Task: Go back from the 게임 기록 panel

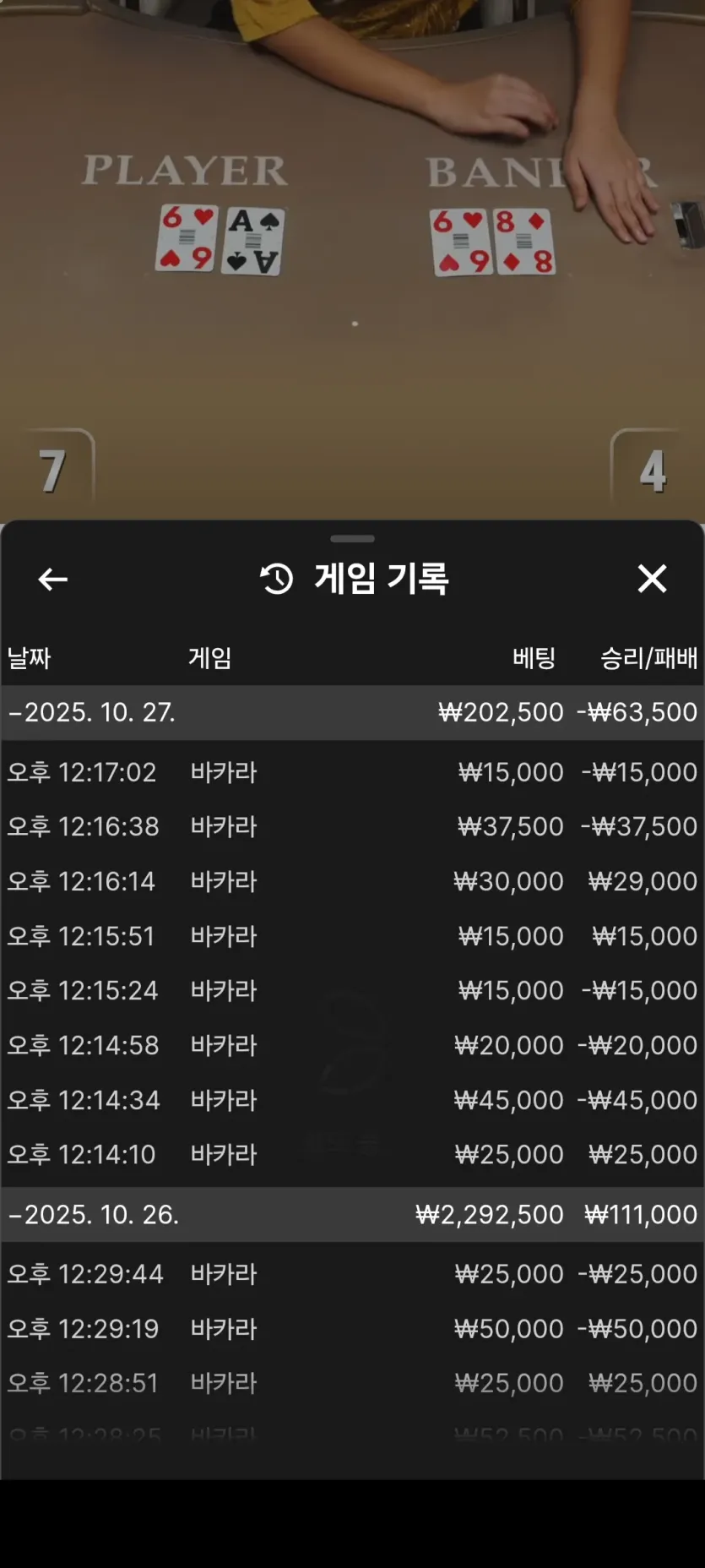Action: click(53, 580)
